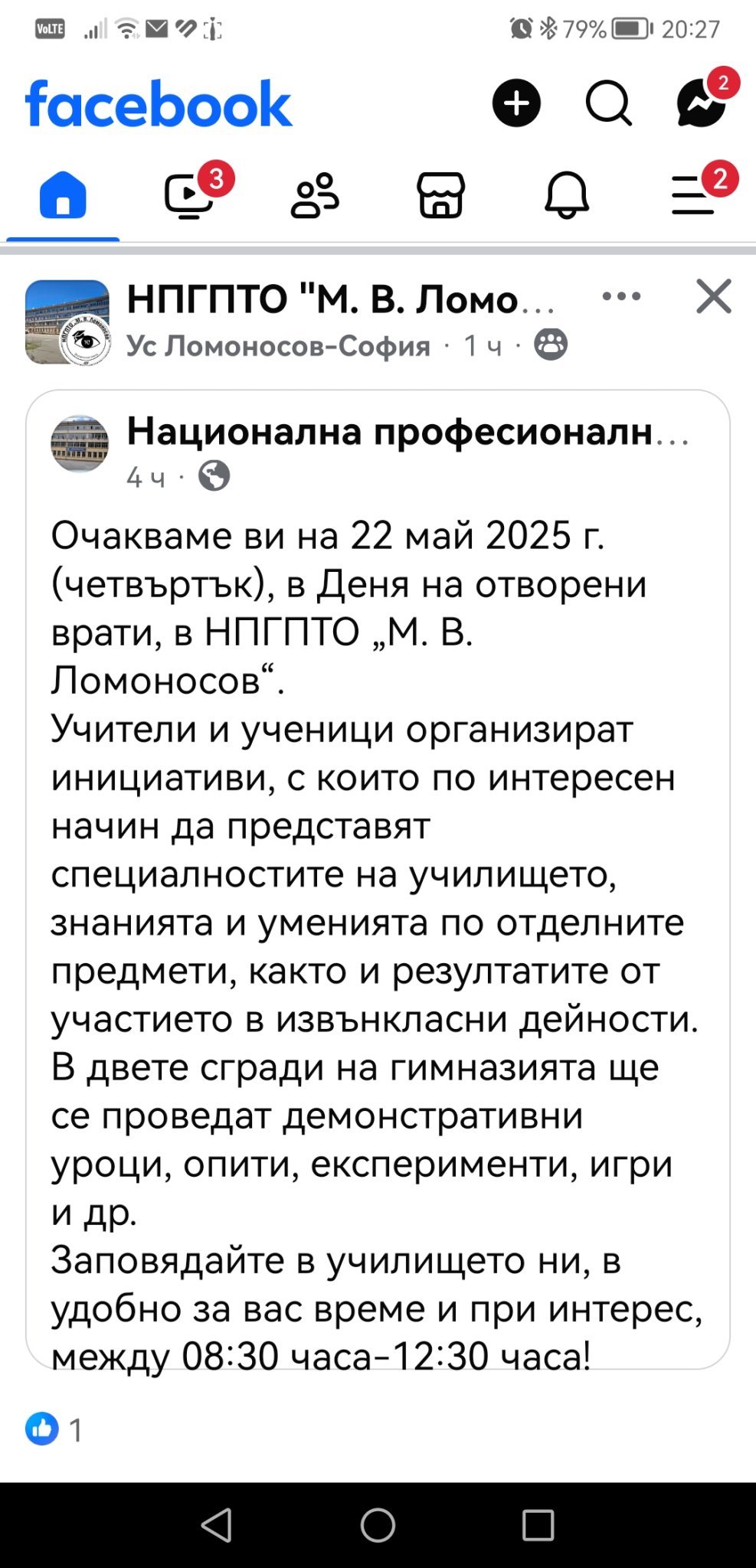Open Messenger chats
The height and width of the screenshot is (1568, 756).
(x=702, y=103)
